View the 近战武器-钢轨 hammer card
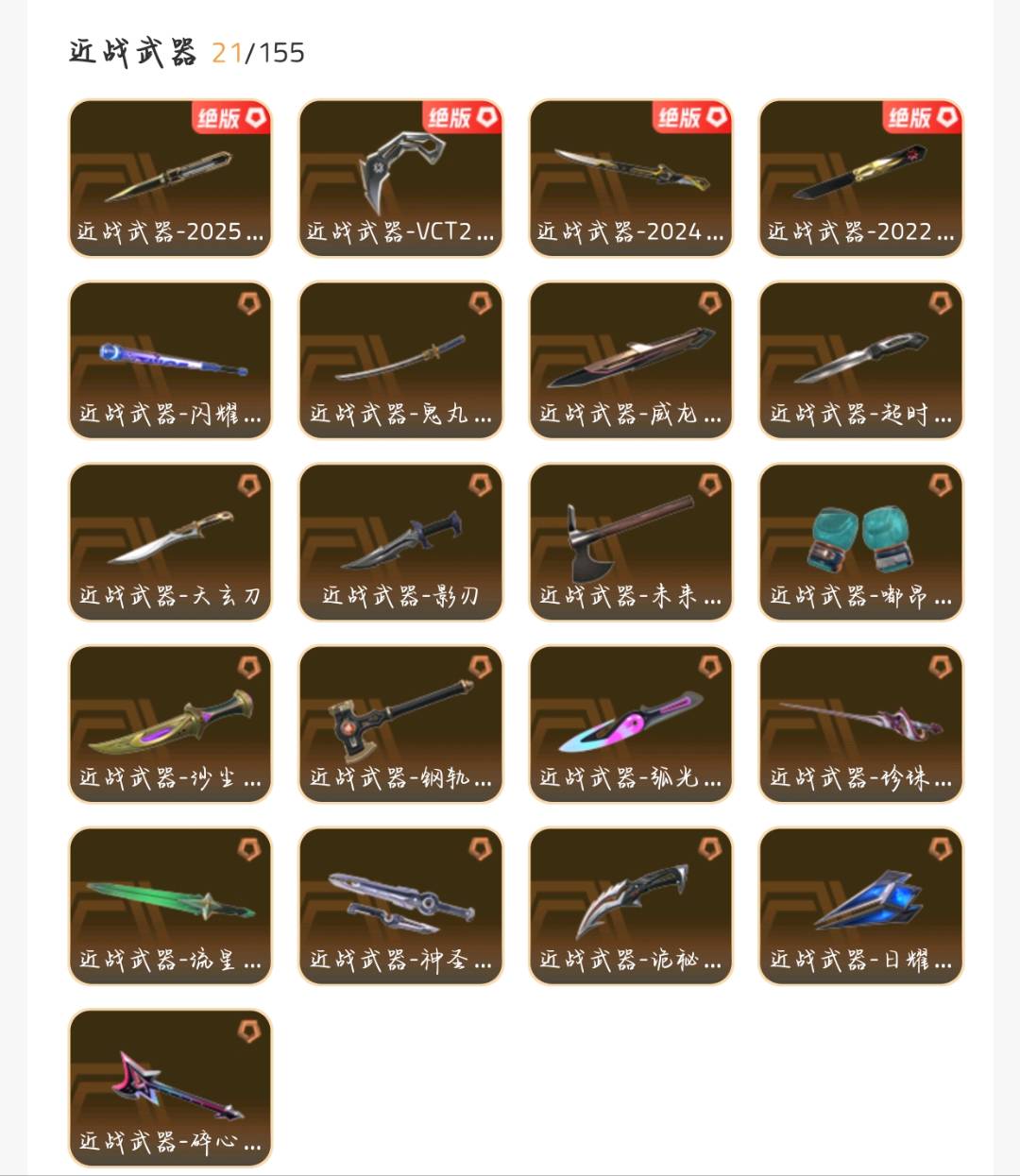 [x=400, y=724]
